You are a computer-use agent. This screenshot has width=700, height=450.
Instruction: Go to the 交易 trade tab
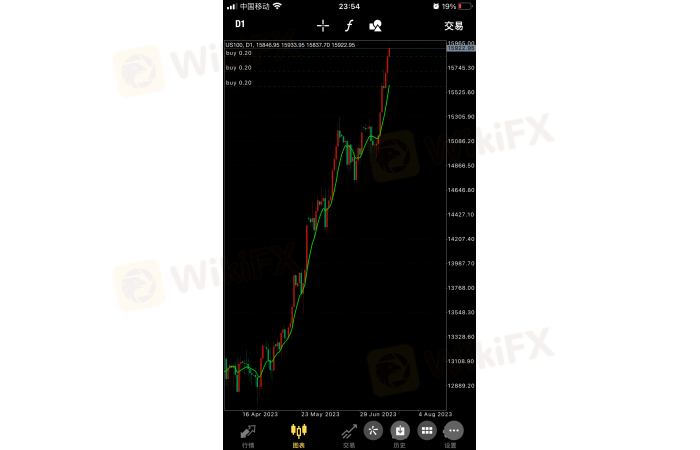349,434
